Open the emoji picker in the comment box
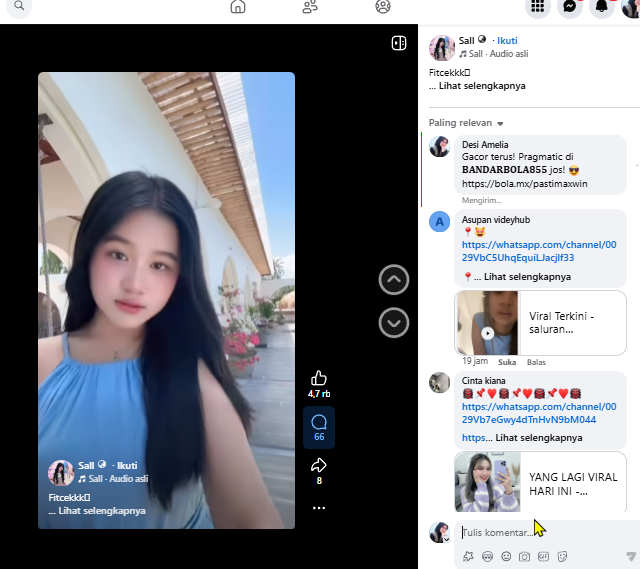The height and width of the screenshot is (569, 640). 506,556
